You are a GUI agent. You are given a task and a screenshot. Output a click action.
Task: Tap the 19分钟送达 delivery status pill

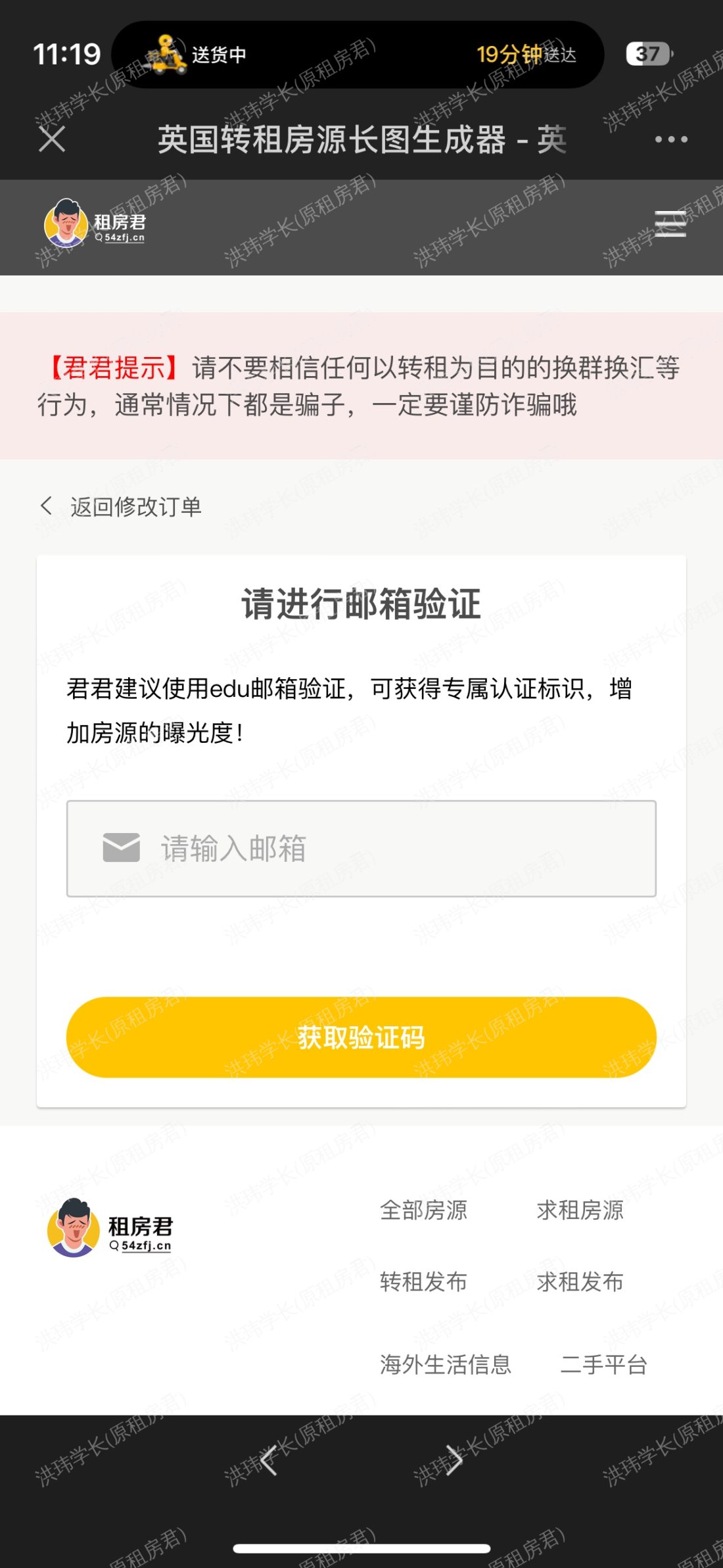pyautogui.click(x=525, y=55)
